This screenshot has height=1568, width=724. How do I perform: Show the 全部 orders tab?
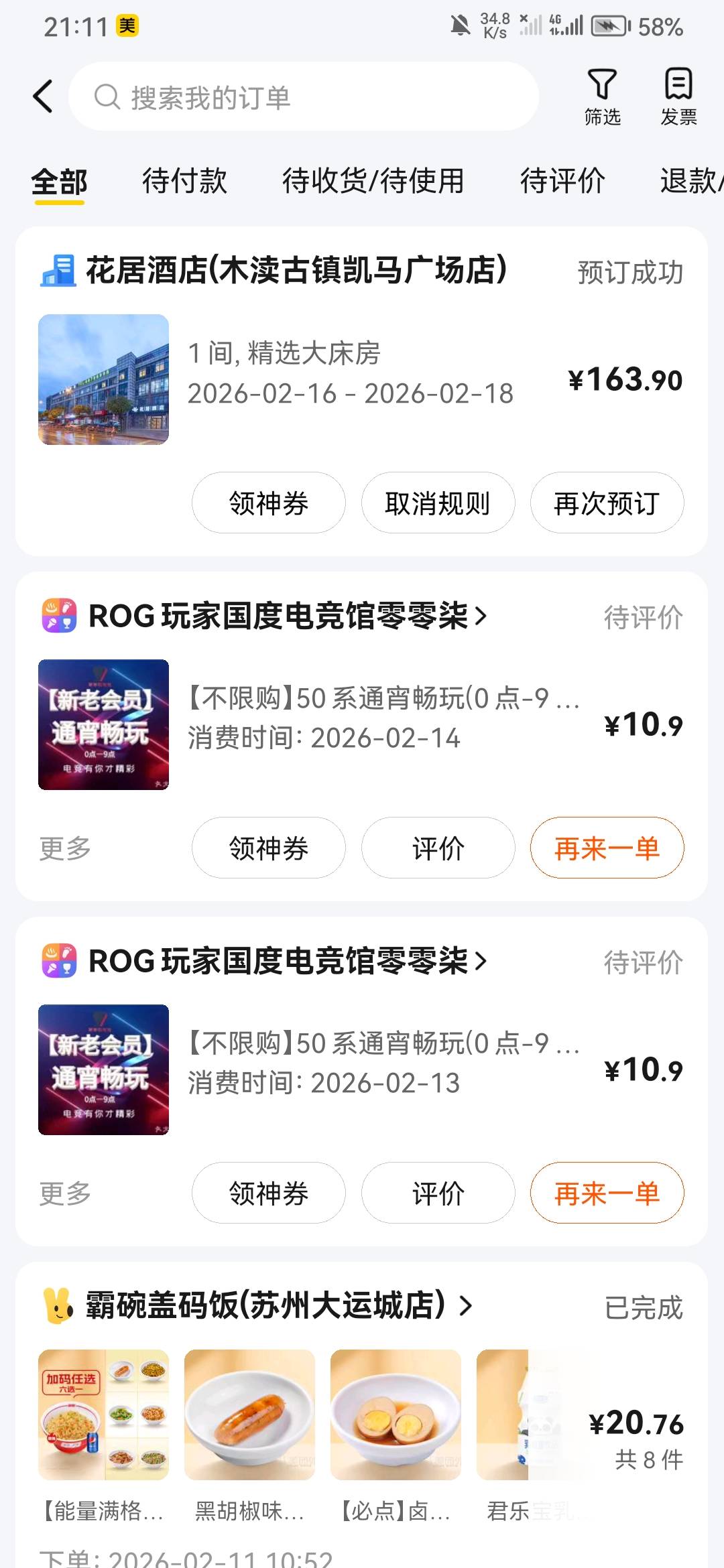pos(59,181)
